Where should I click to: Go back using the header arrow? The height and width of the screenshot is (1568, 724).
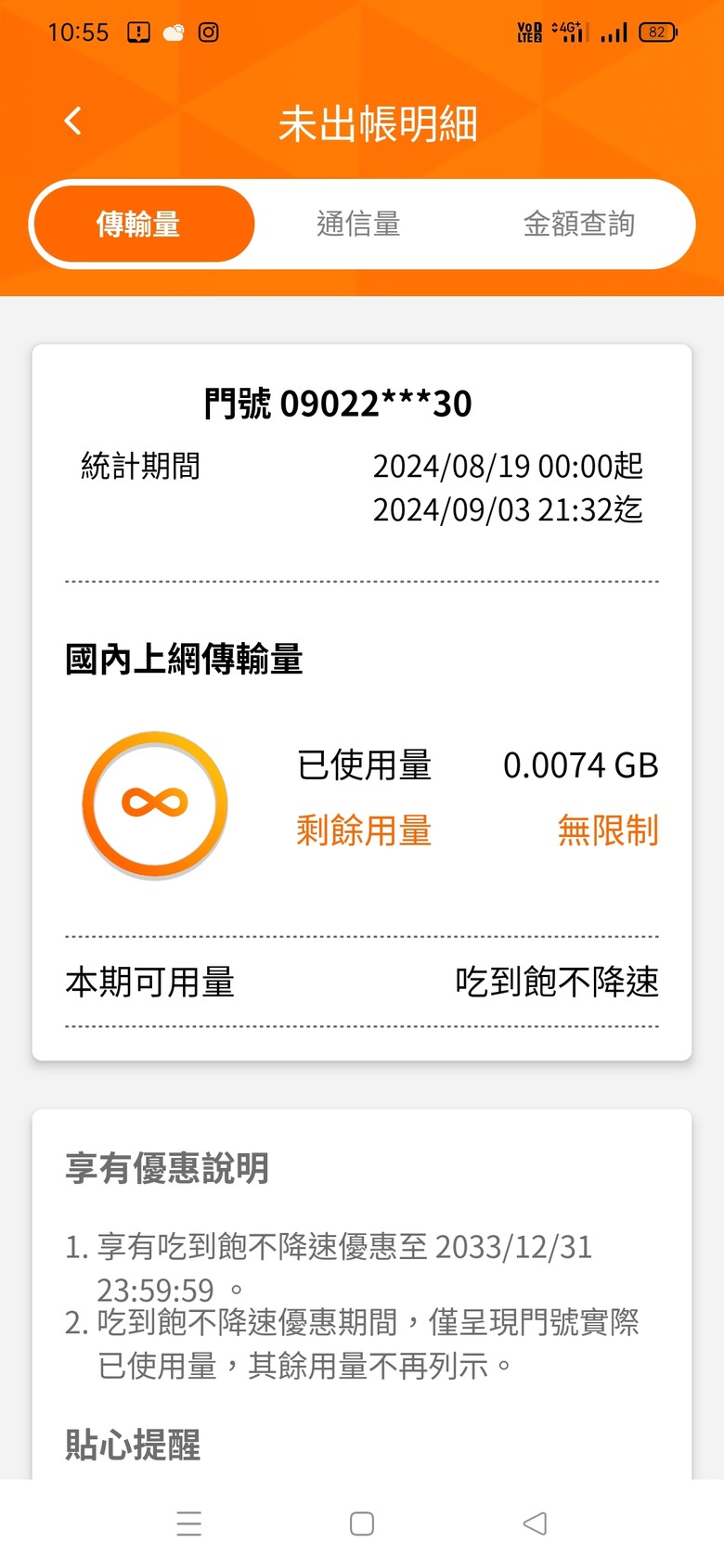click(x=73, y=121)
